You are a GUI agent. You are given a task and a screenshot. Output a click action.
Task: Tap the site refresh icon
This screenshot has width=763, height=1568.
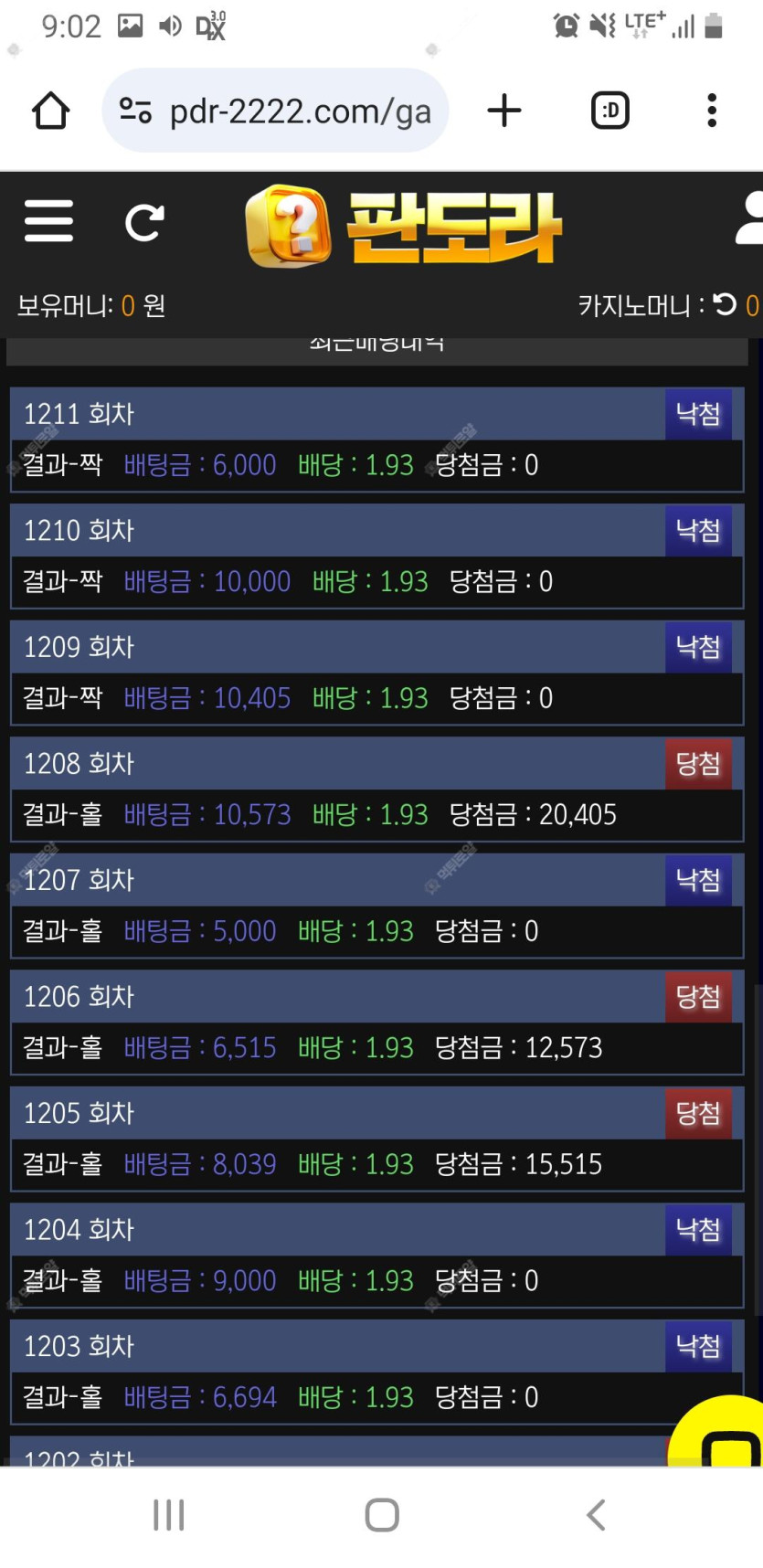144,222
